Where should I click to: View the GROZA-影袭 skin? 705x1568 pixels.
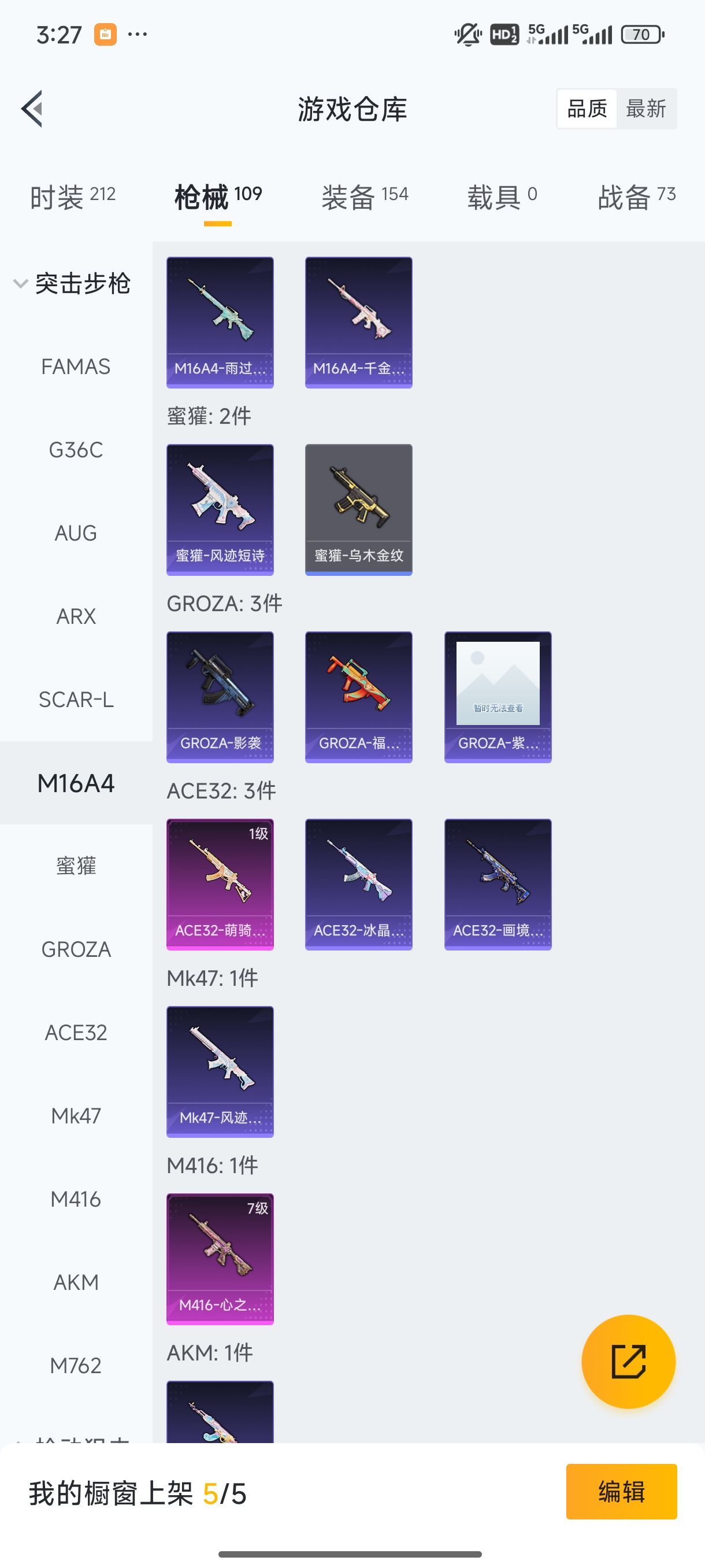coord(220,697)
